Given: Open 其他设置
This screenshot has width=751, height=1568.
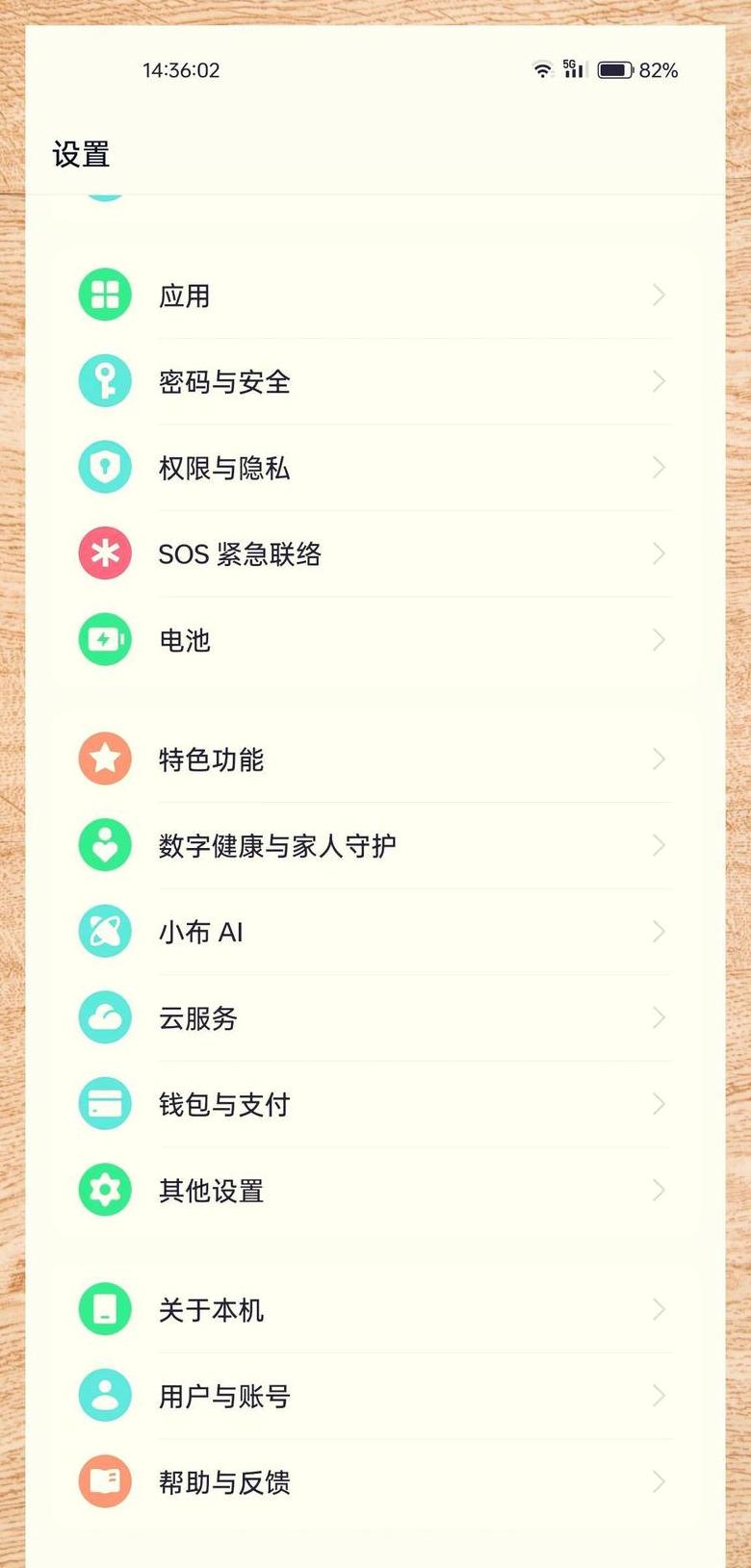Looking at the screenshot, I should [375, 1191].
